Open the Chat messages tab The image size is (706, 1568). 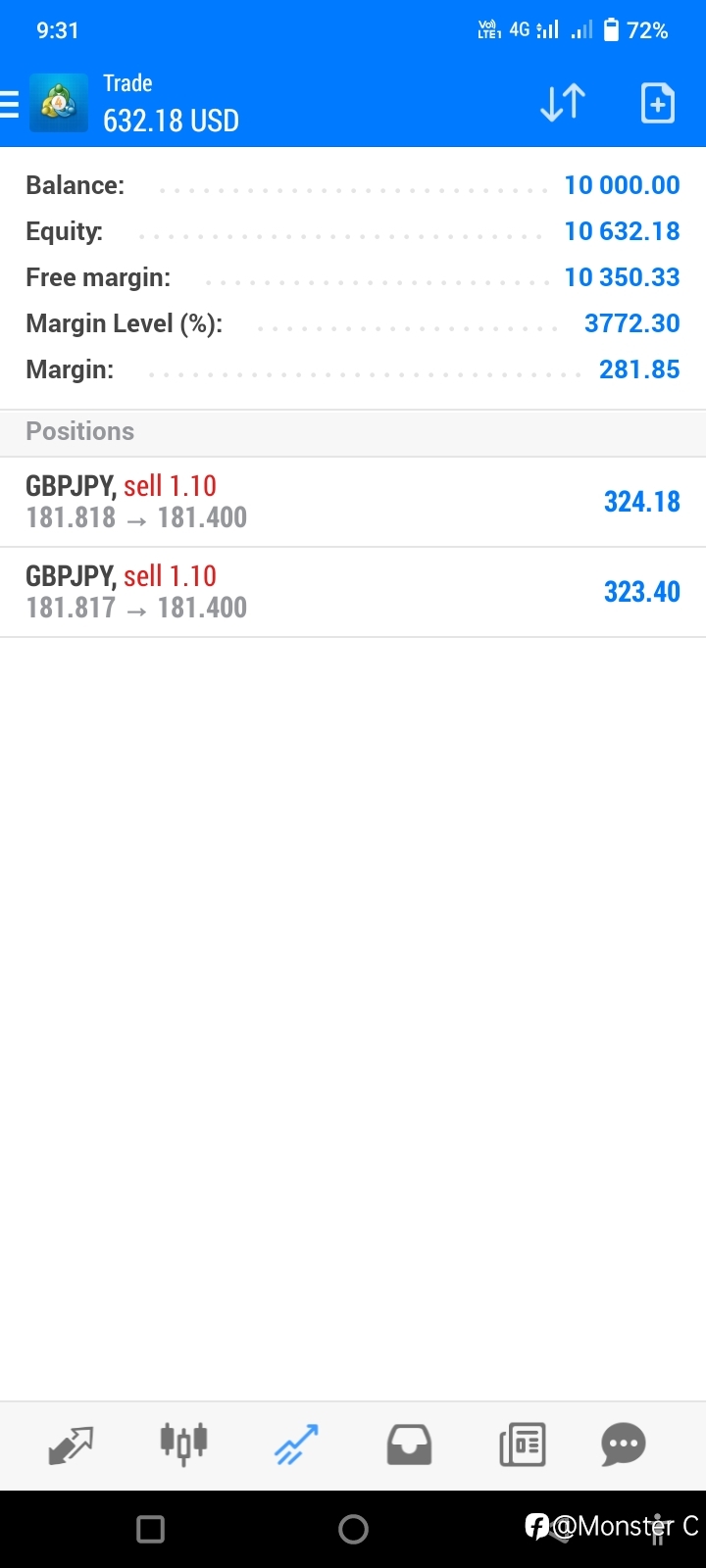click(x=624, y=1445)
